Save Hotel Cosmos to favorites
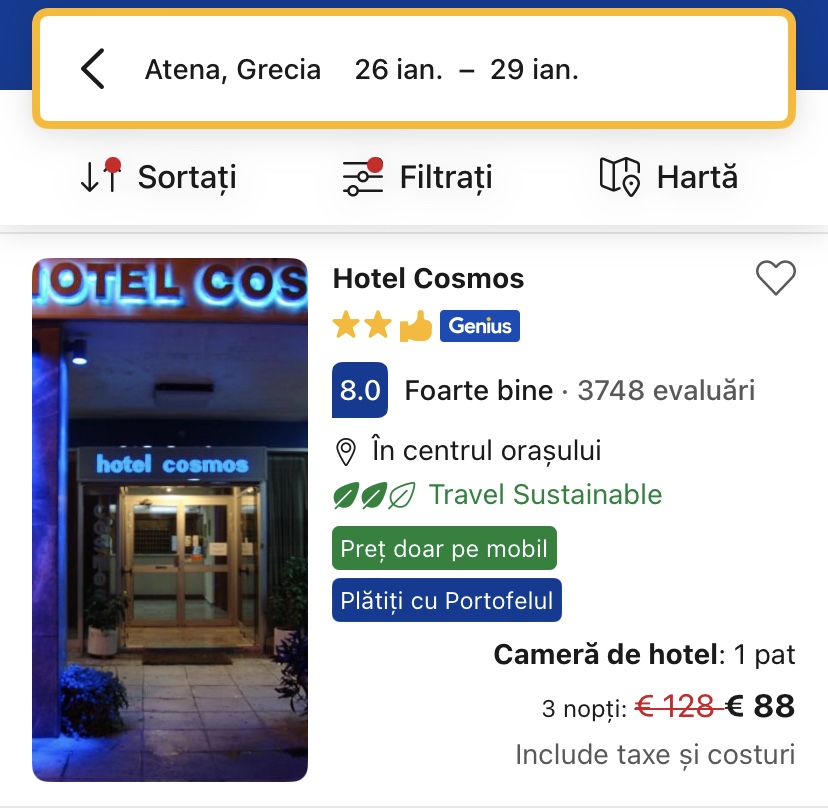This screenshot has width=828, height=809. click(775, 278)
